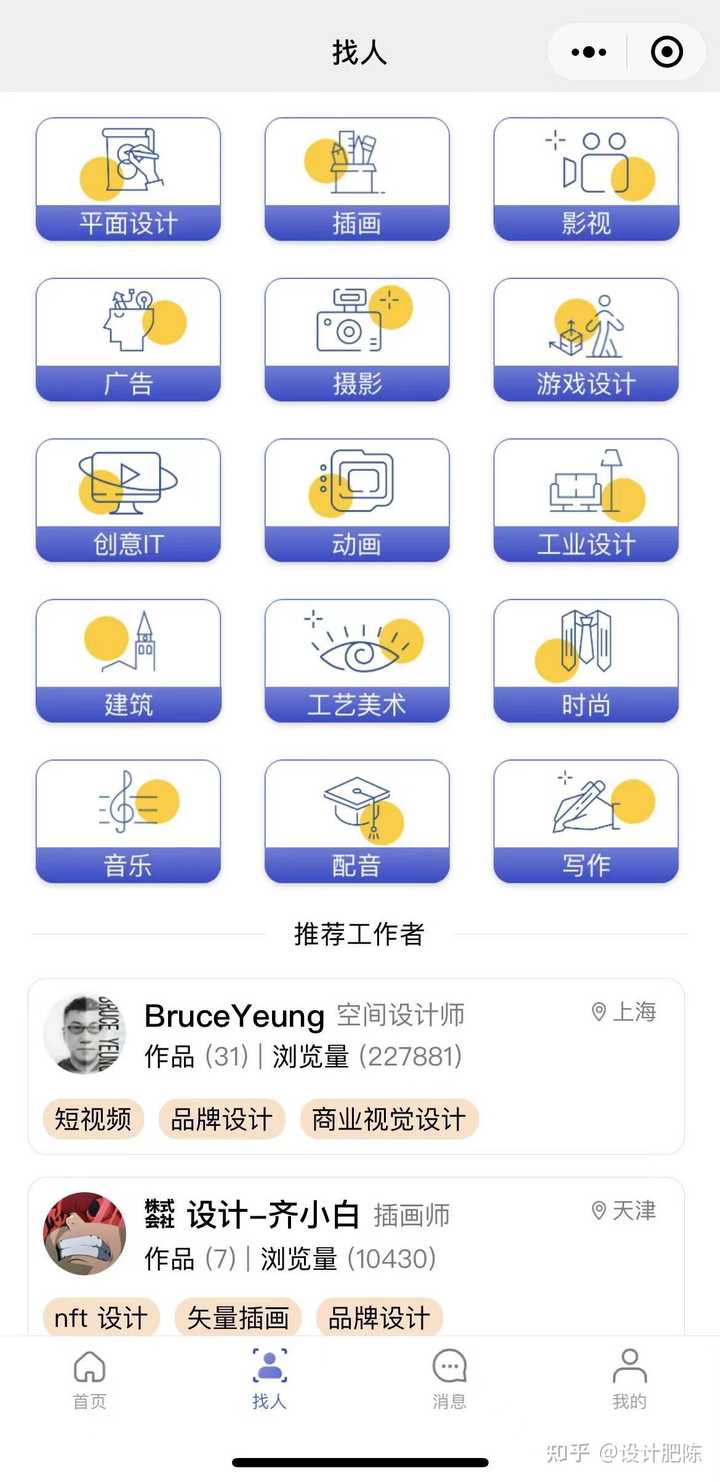Go to the 消息 tab
The width and height of the screenshot is (720, 1482).
[x=449, y=1379]
